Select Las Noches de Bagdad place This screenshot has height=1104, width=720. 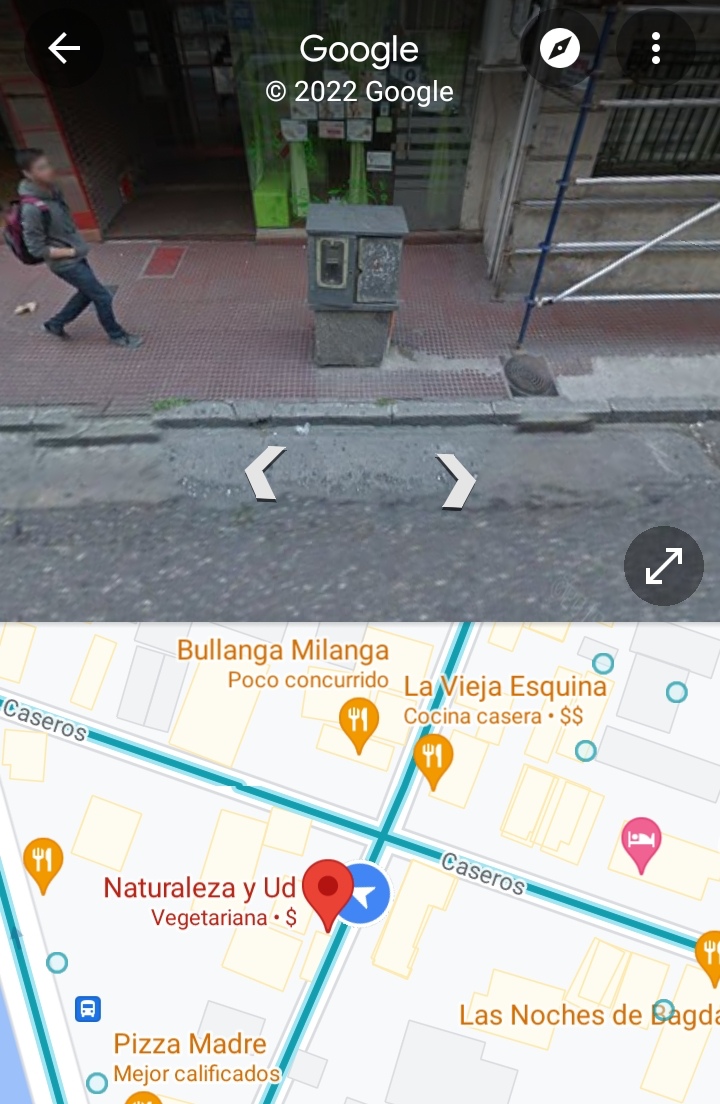[x=588, y=1015]
